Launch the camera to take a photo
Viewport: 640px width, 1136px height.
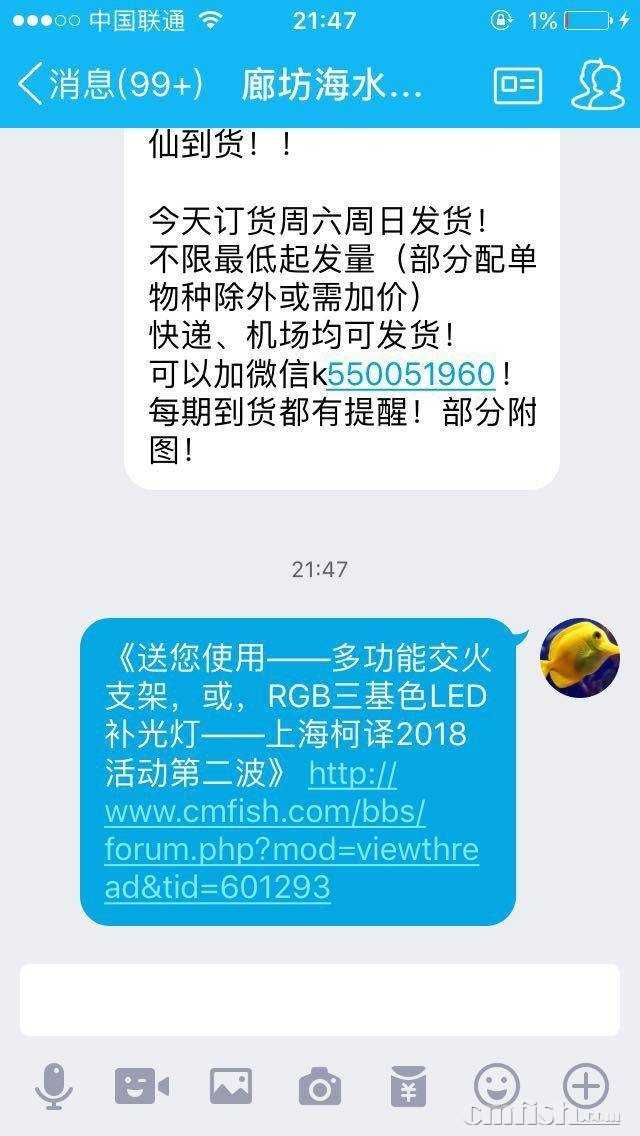point(320,1087)
